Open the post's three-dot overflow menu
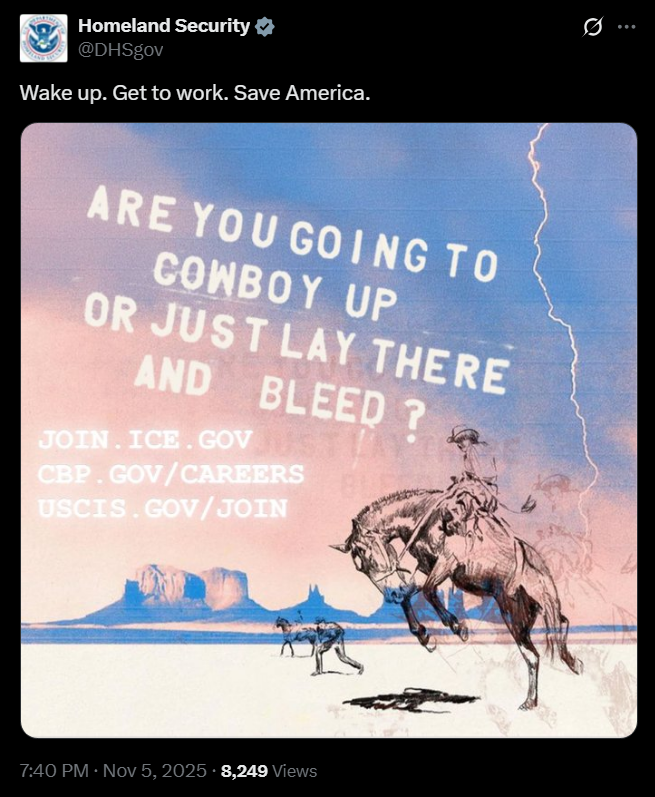The width and height of the screenshot is (655, 797). [627, 27]
